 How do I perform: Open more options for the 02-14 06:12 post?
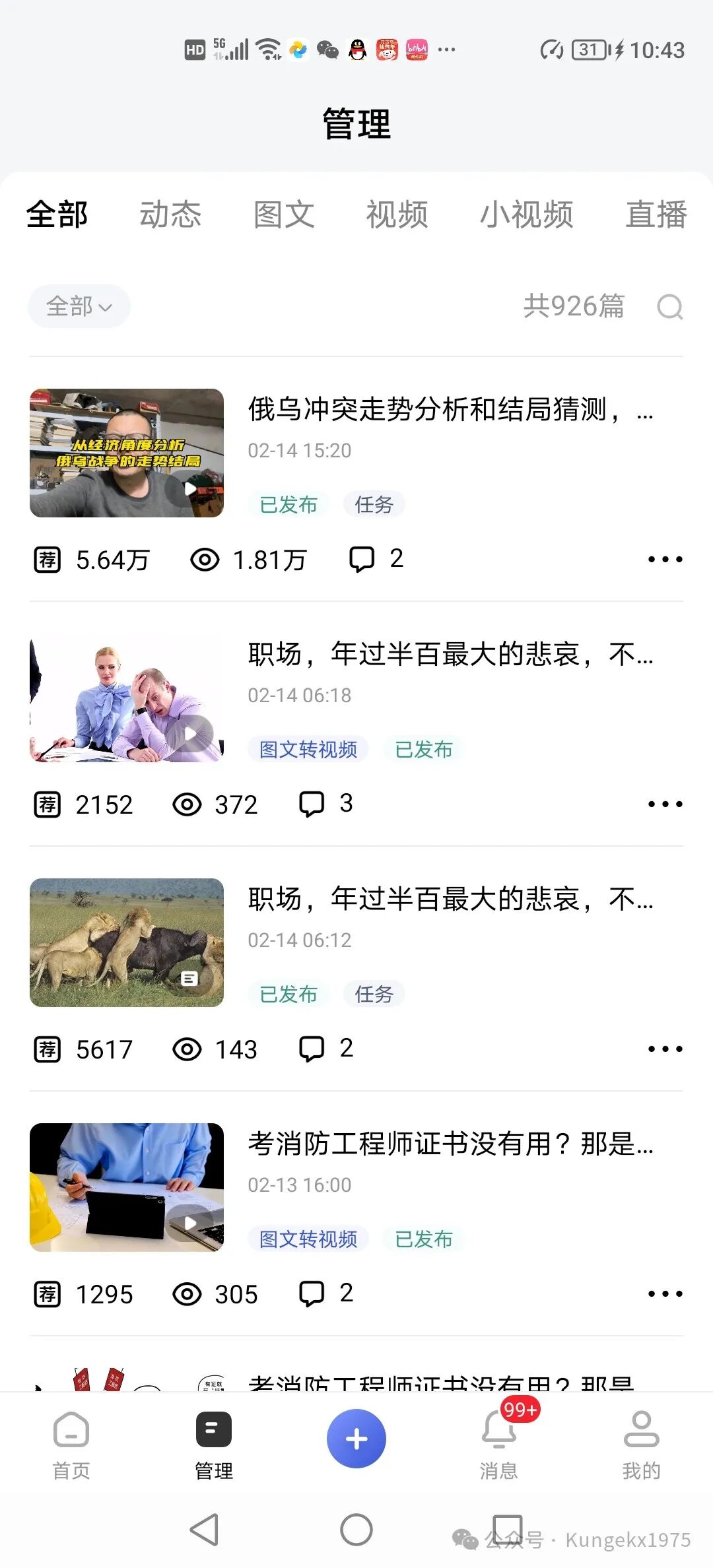pyautogui.click(x=665, y=1049)
